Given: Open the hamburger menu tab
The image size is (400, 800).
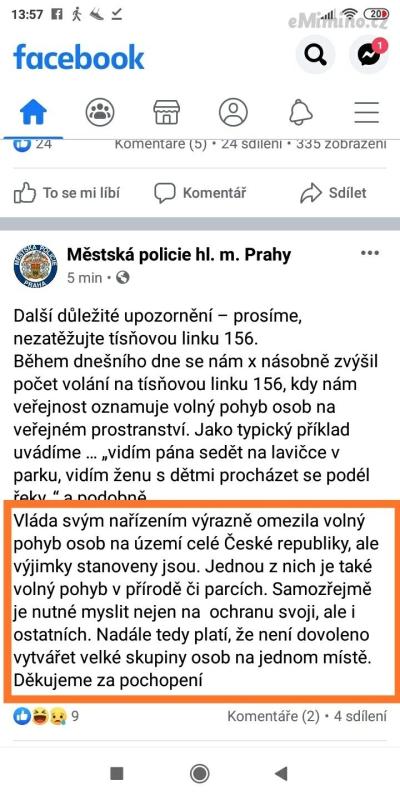Looking at the screenshot, I should pos(367,112).
